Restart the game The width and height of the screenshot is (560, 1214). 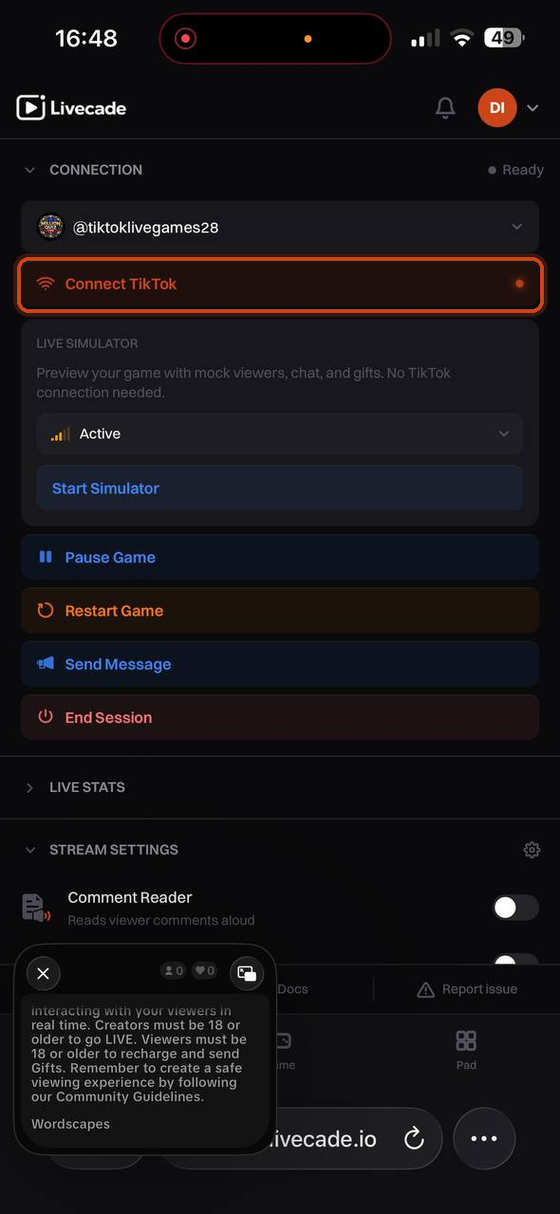pos(280,610)
